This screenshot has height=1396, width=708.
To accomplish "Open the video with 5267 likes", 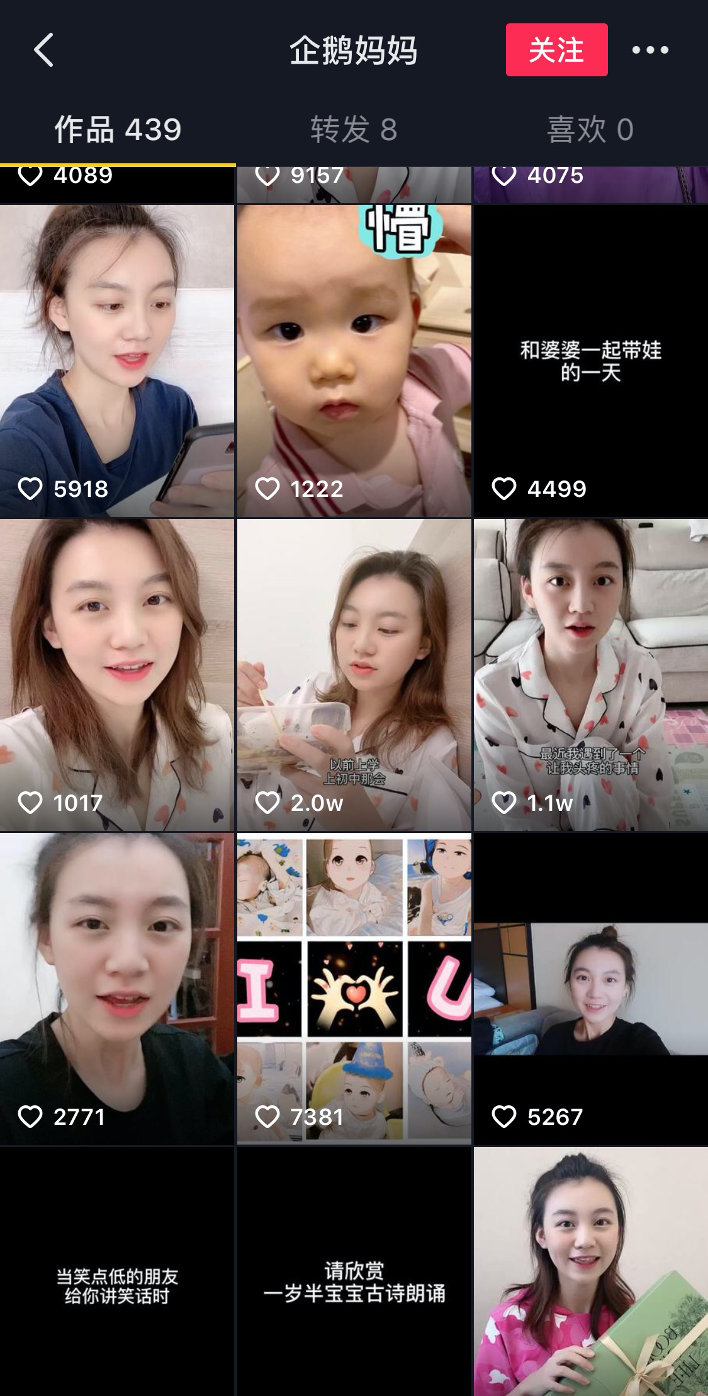I will pyautogui.click(x=590, y=988).
